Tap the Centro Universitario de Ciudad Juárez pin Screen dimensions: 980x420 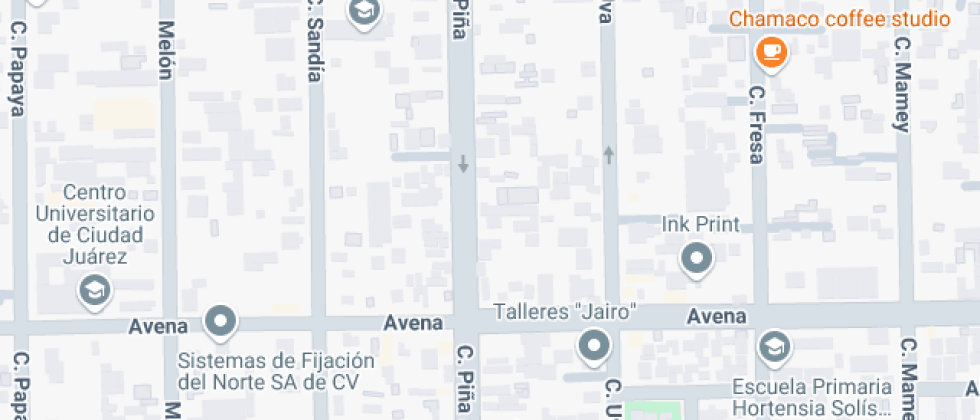click(95, 291)
